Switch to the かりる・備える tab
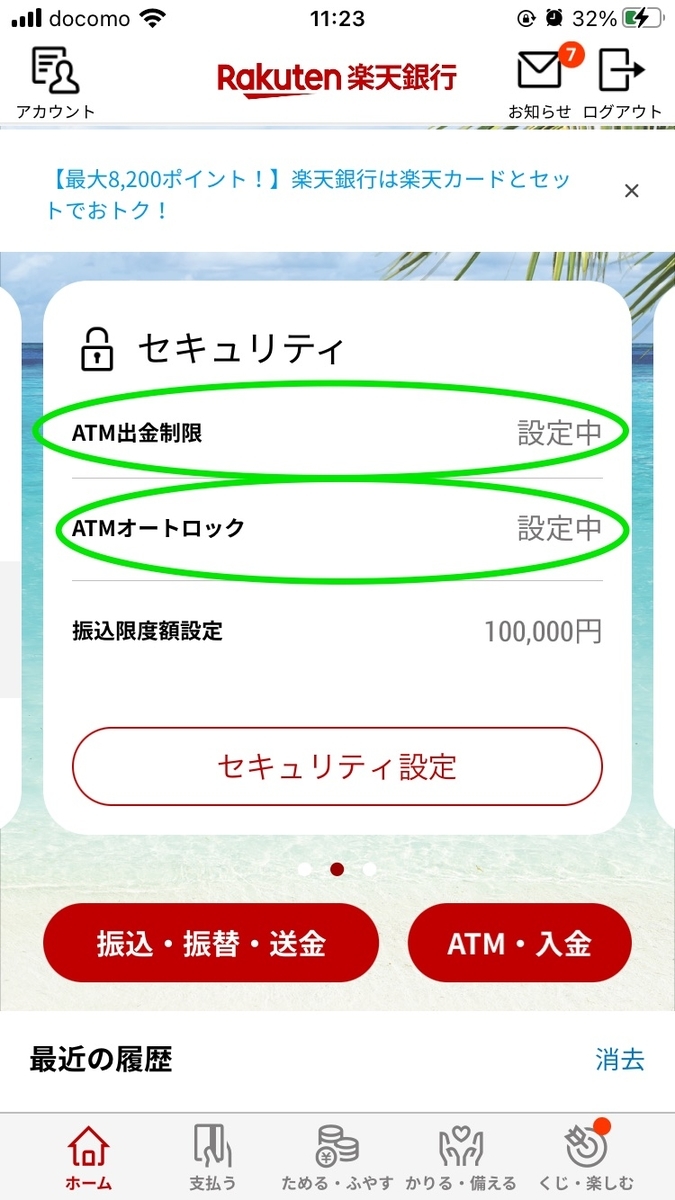This screenshot has width=675, height=1200. click(x=461, y=1158)
